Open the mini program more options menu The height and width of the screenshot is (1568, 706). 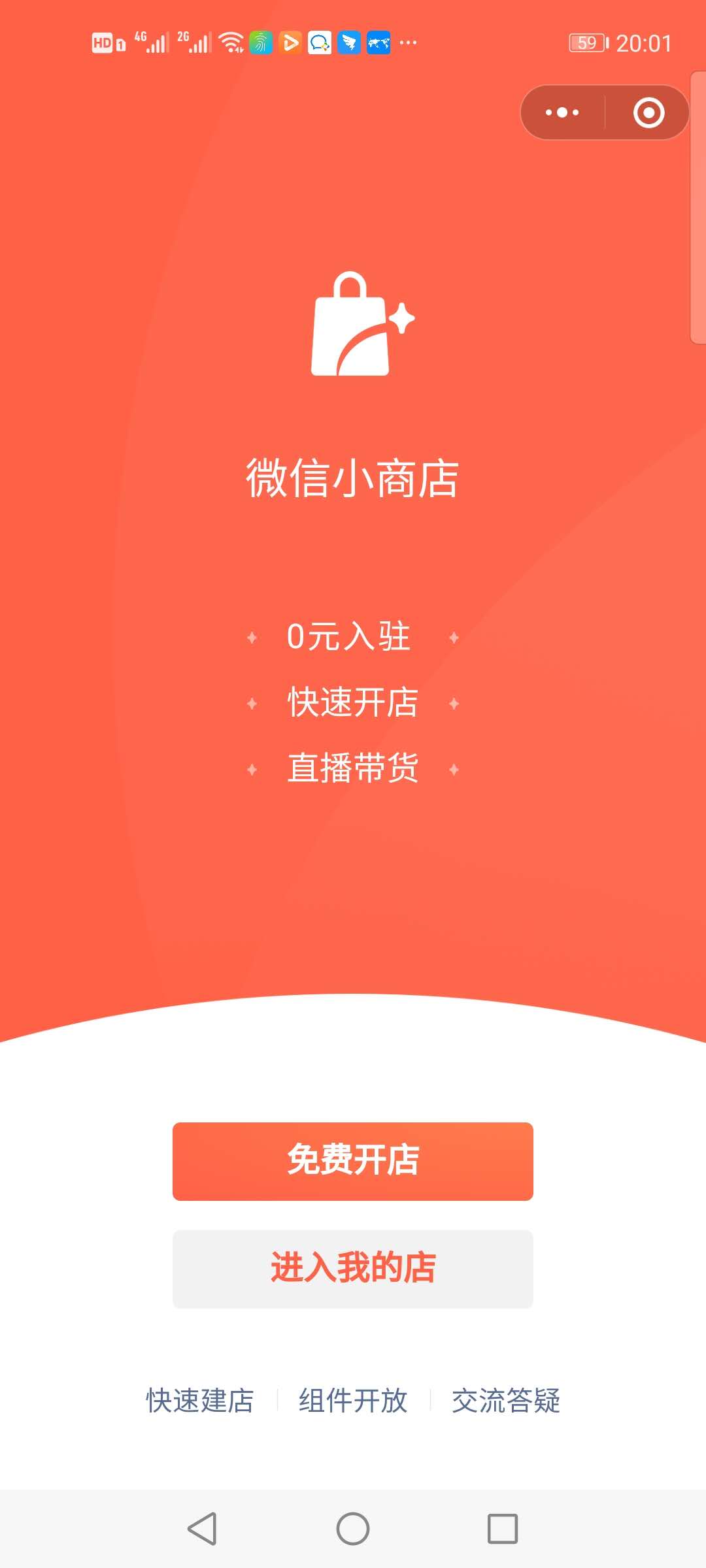click(x=562, y=112)
